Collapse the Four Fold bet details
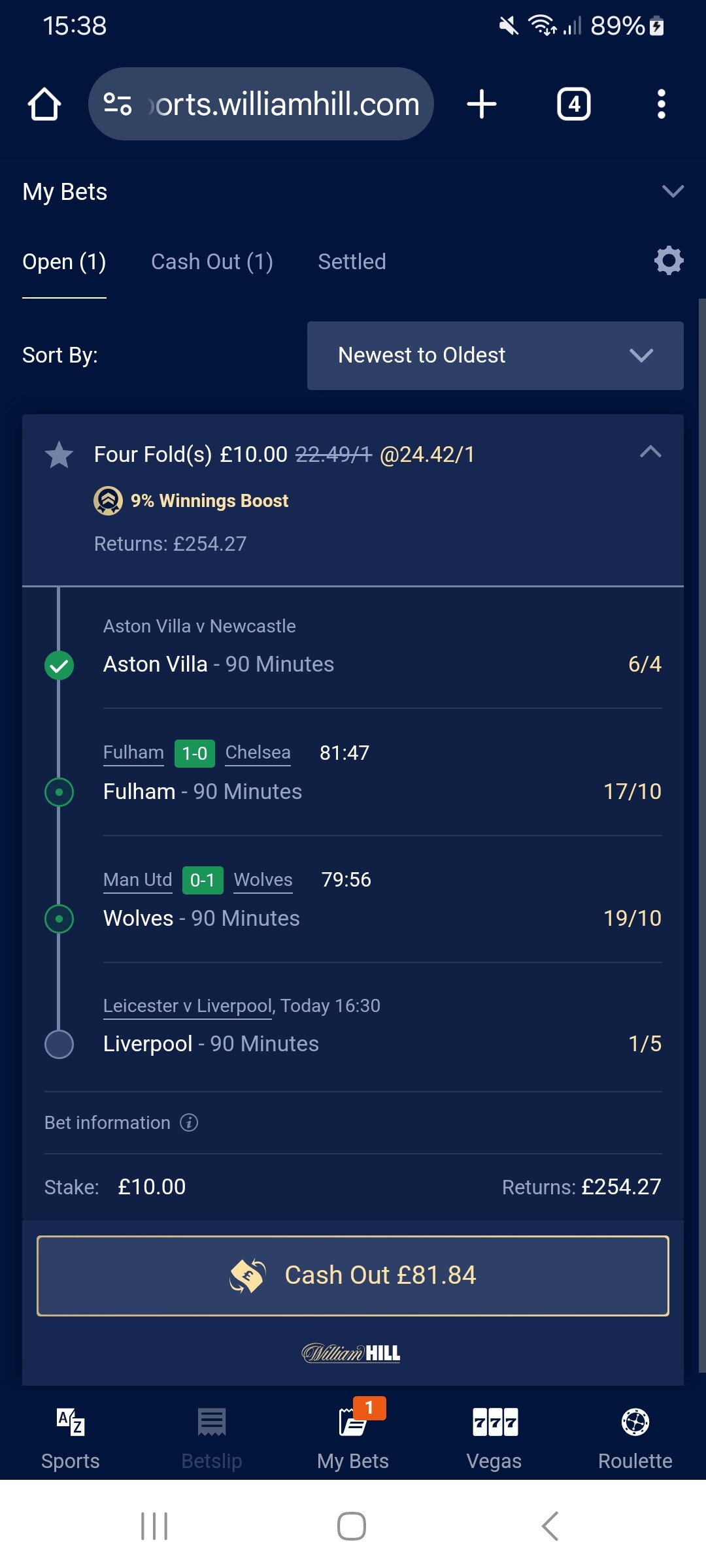This screenshot has width=706, height=1568. 650,452
